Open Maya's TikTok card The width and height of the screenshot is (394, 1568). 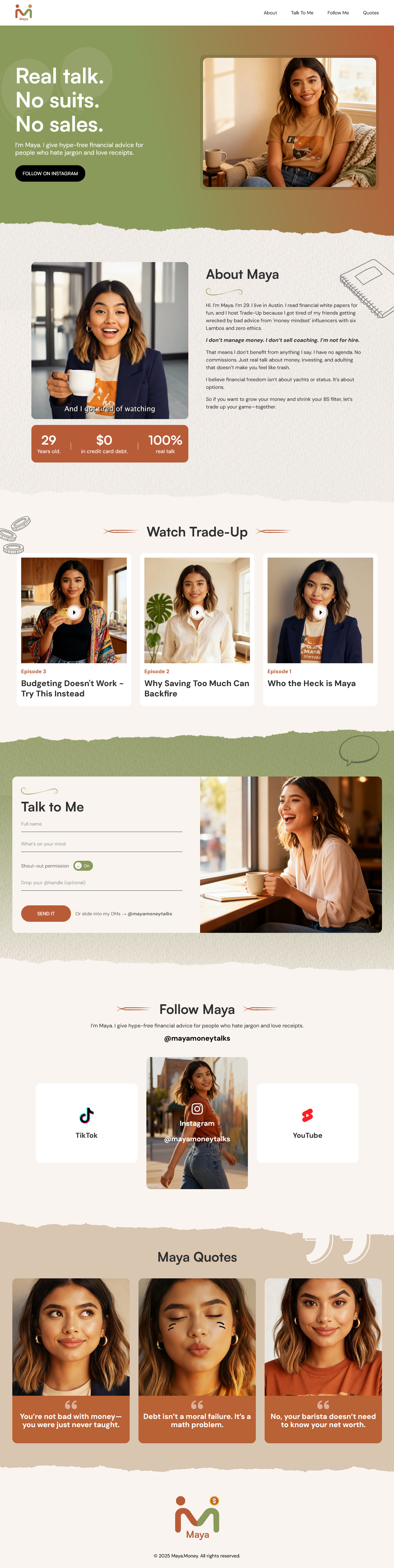87,1123
